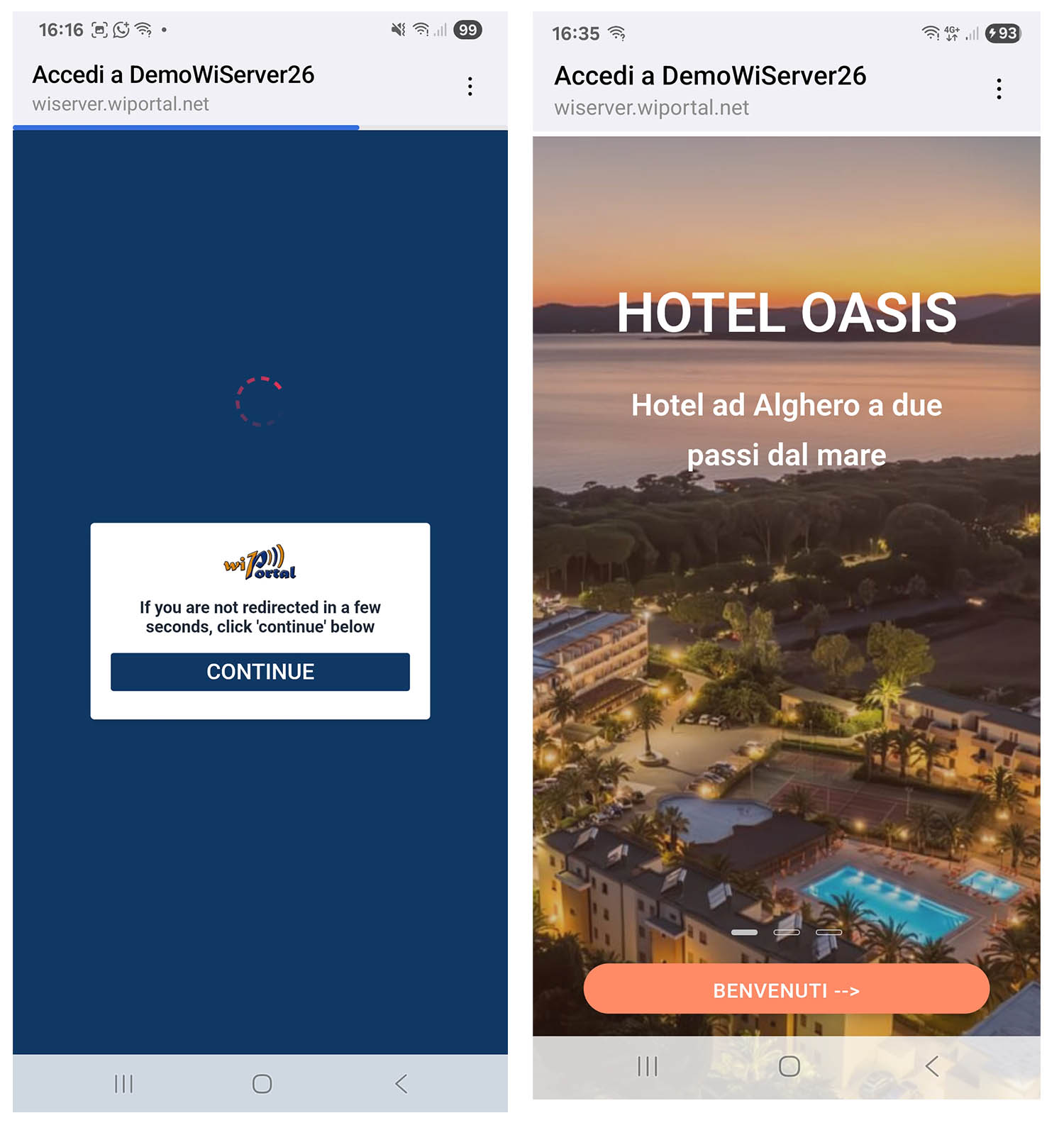Open overflow menu on the Hotel Oasis screen
Viewport: 1064px width, 1135px height.
point(998,89)
